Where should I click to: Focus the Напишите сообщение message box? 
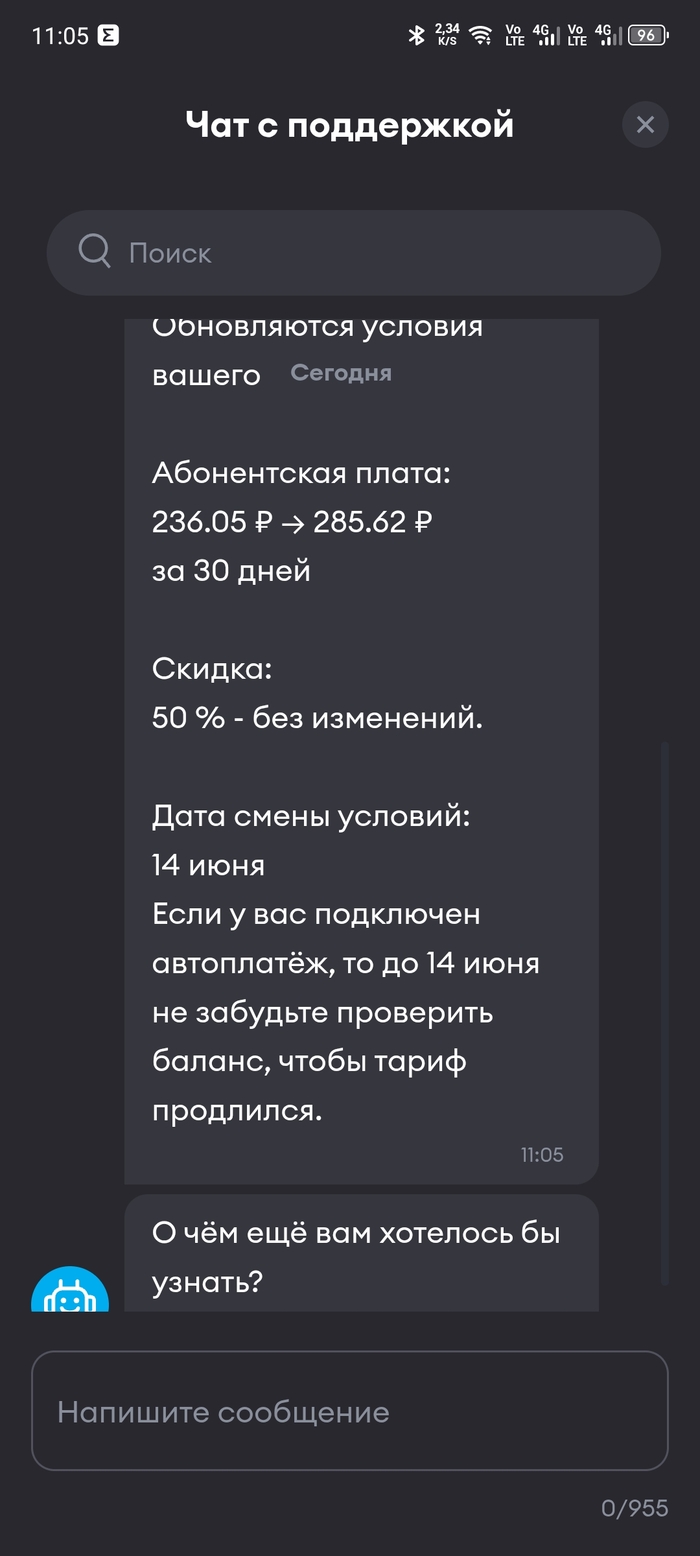click(349, 1411)
